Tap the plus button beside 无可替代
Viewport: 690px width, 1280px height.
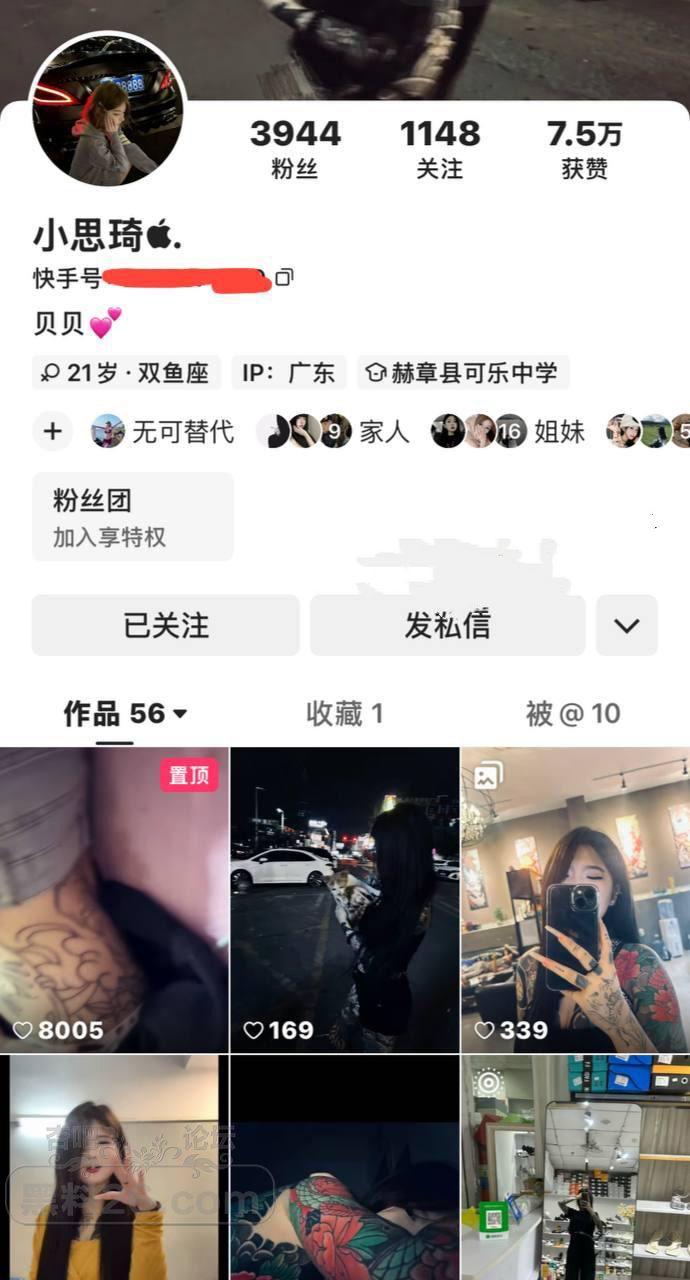53,432
